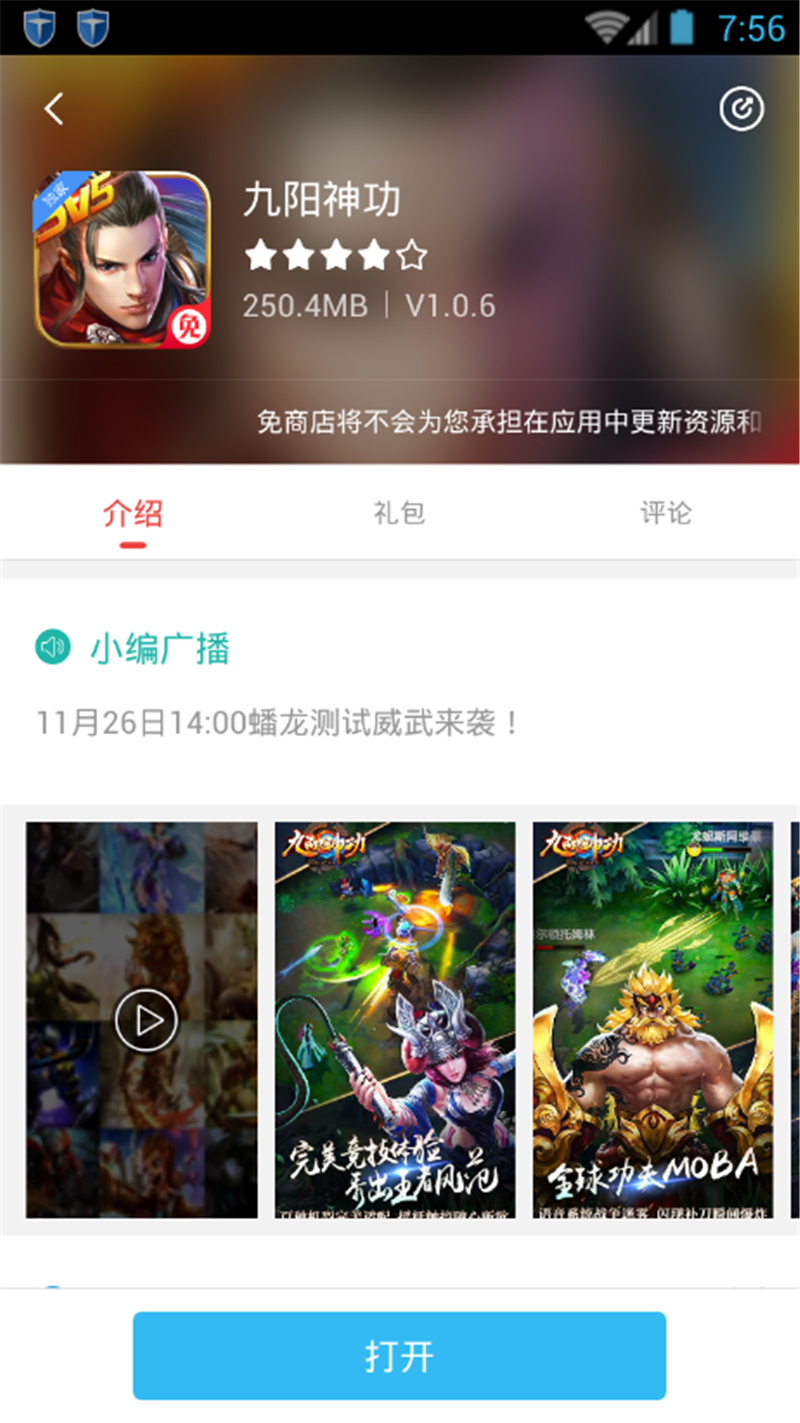Open the 完美竞技体验 screenshot

click(x=395, y=1020)
